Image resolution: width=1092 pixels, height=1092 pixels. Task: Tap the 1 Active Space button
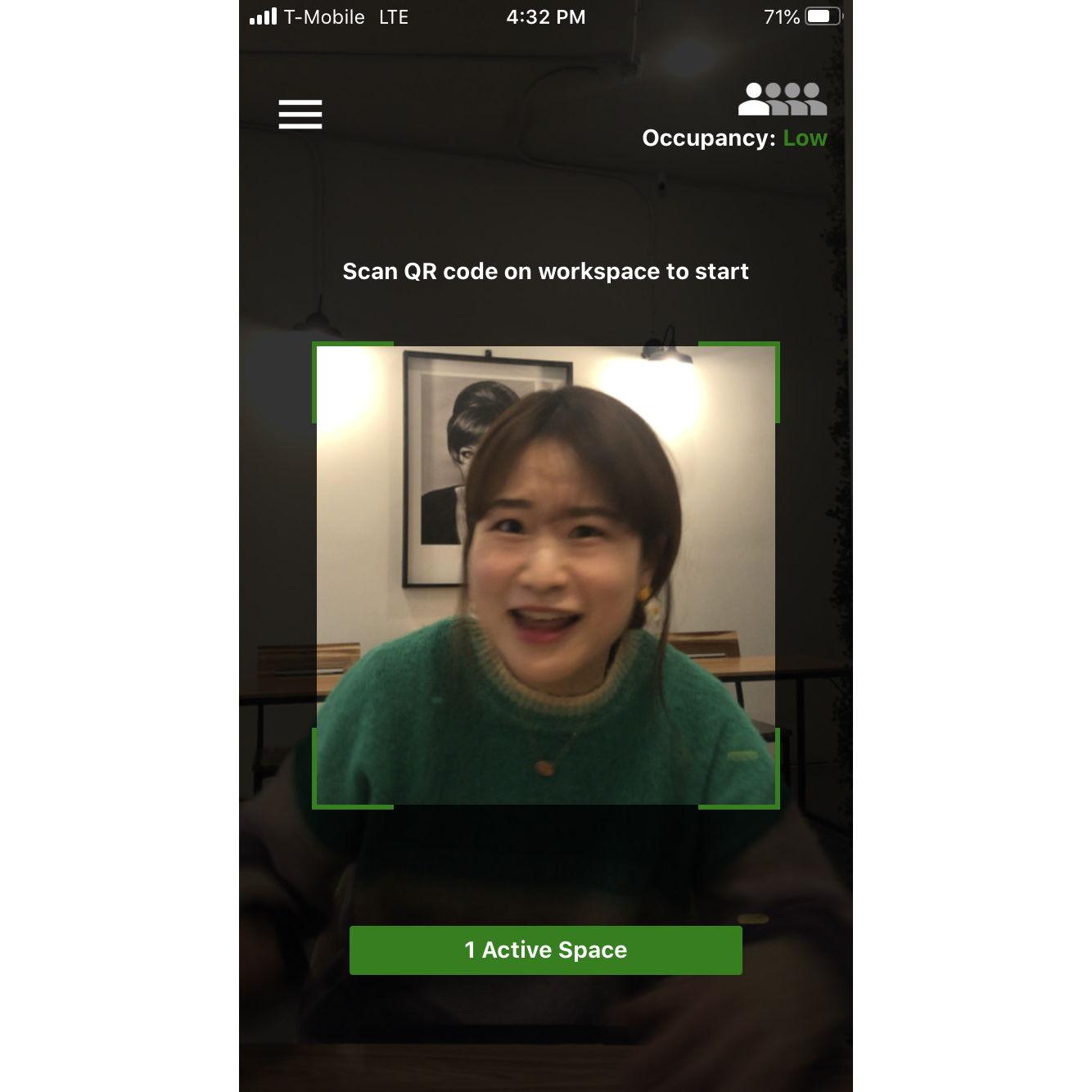[x=545, y=950]
